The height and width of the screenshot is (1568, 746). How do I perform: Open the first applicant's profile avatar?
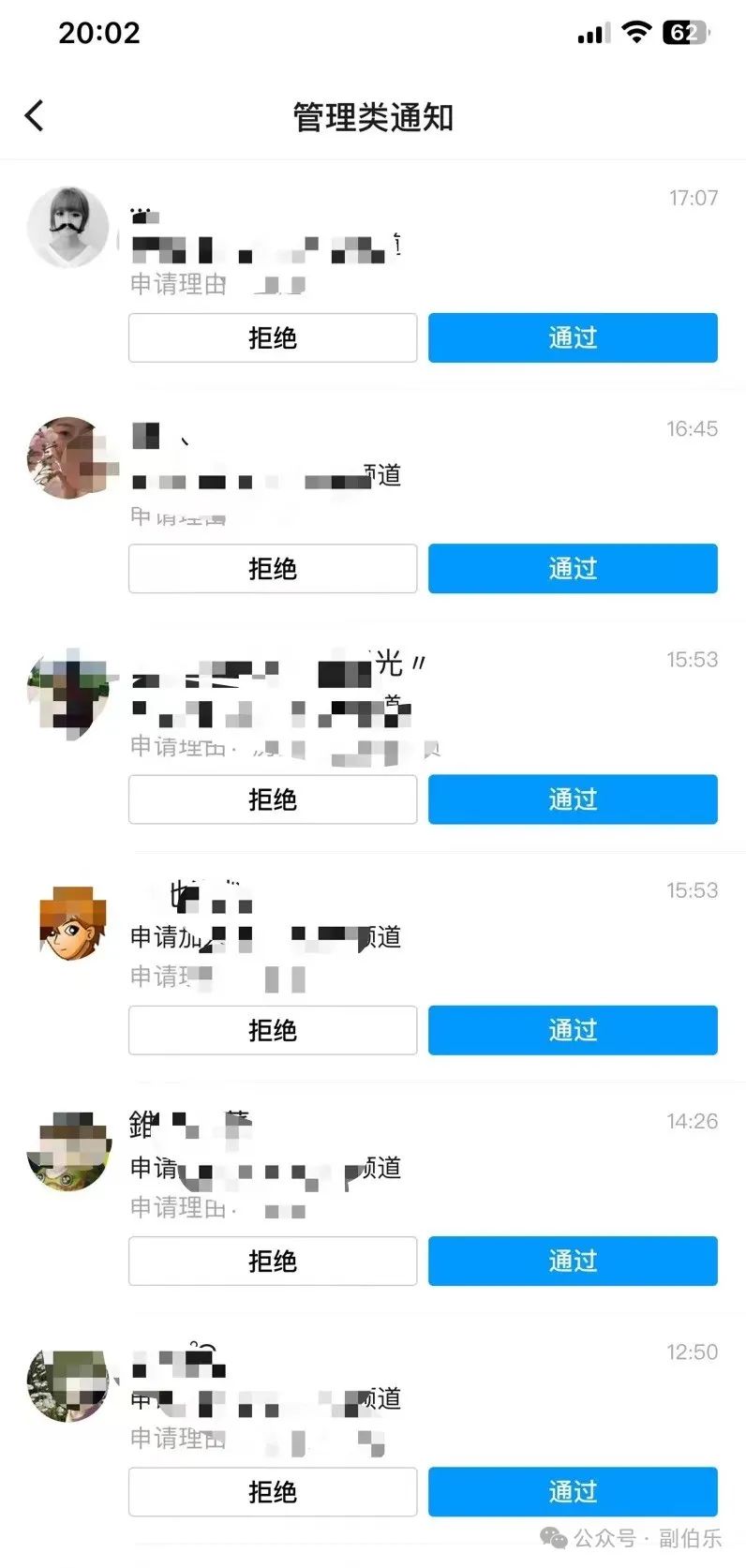click(x=67, y=226)
